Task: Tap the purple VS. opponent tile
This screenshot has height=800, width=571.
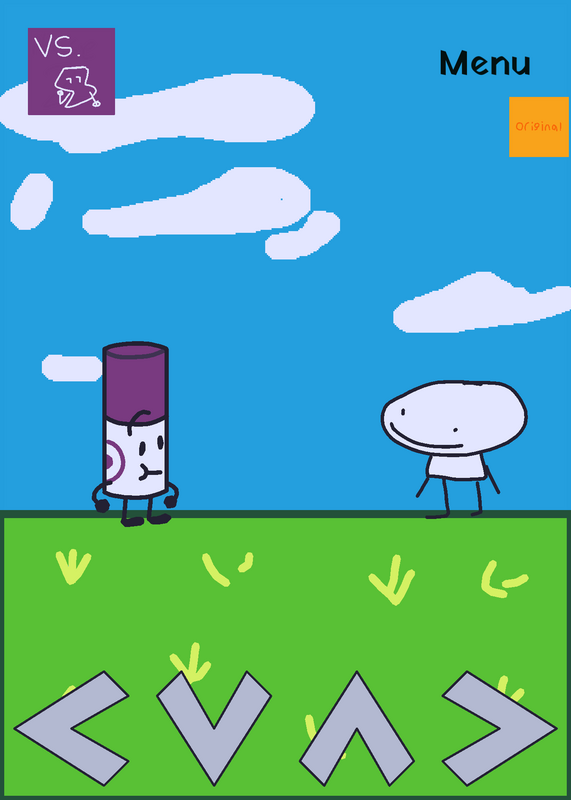Action: pos(71,71)
